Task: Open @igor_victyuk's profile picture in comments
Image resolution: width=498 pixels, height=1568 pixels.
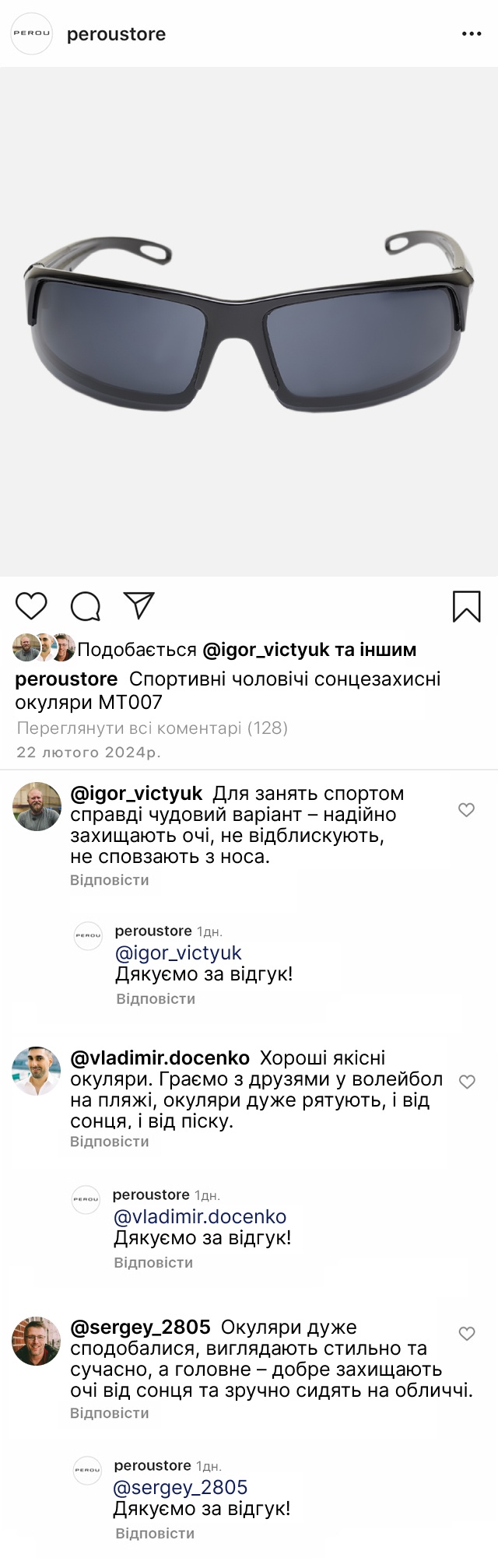Action: point(37,806)
